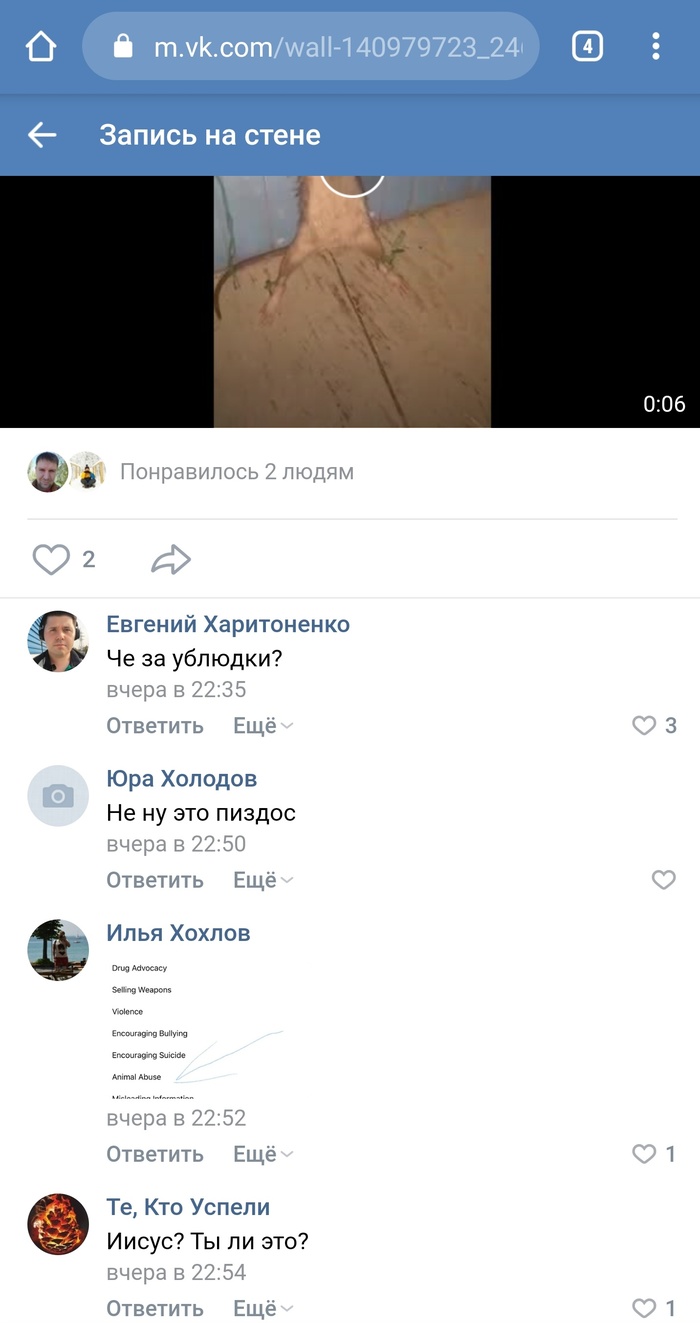Expand Ещё under Те, Кто Успели comment

263,1308
